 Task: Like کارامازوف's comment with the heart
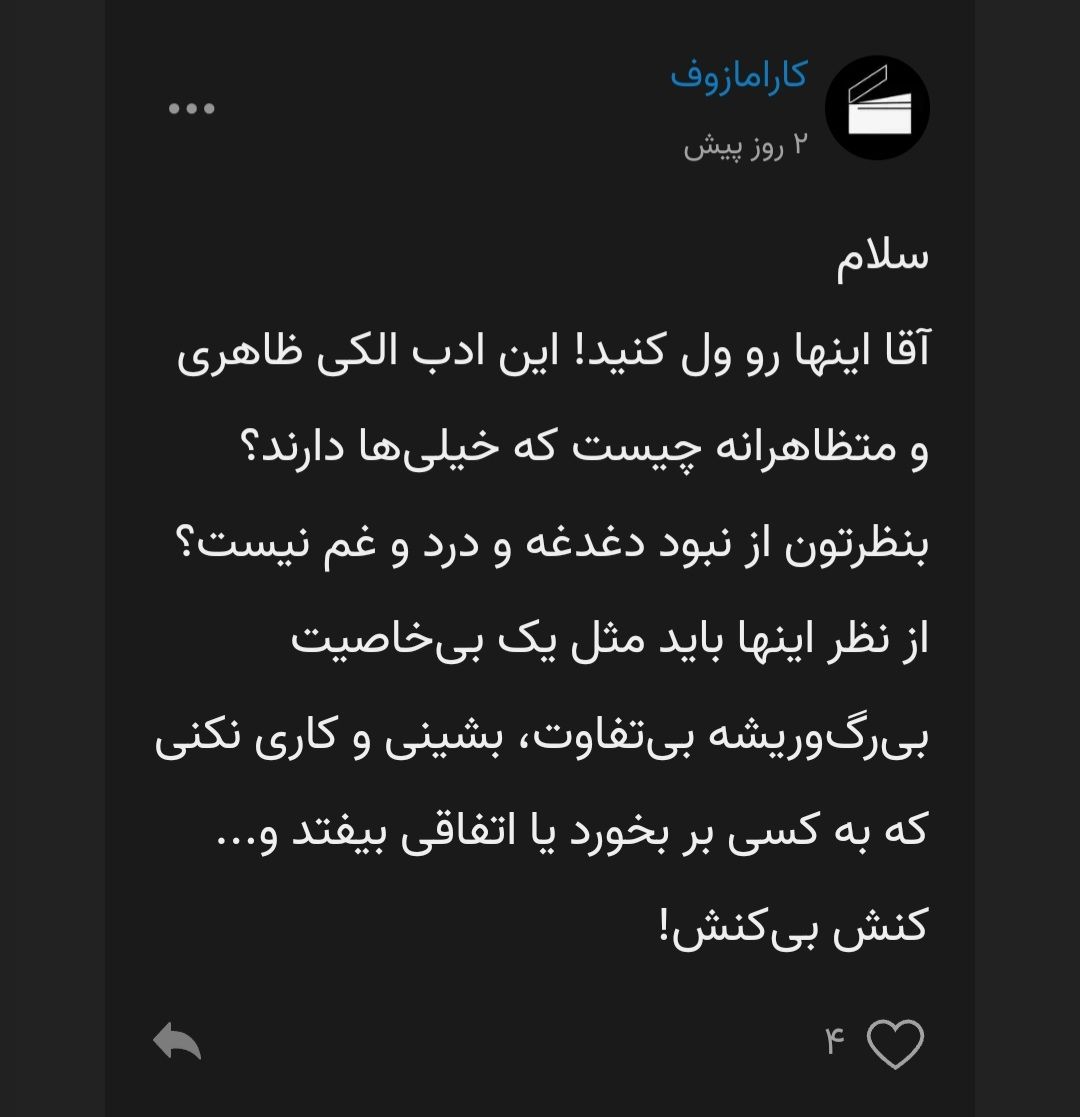tap(895, 1045)
